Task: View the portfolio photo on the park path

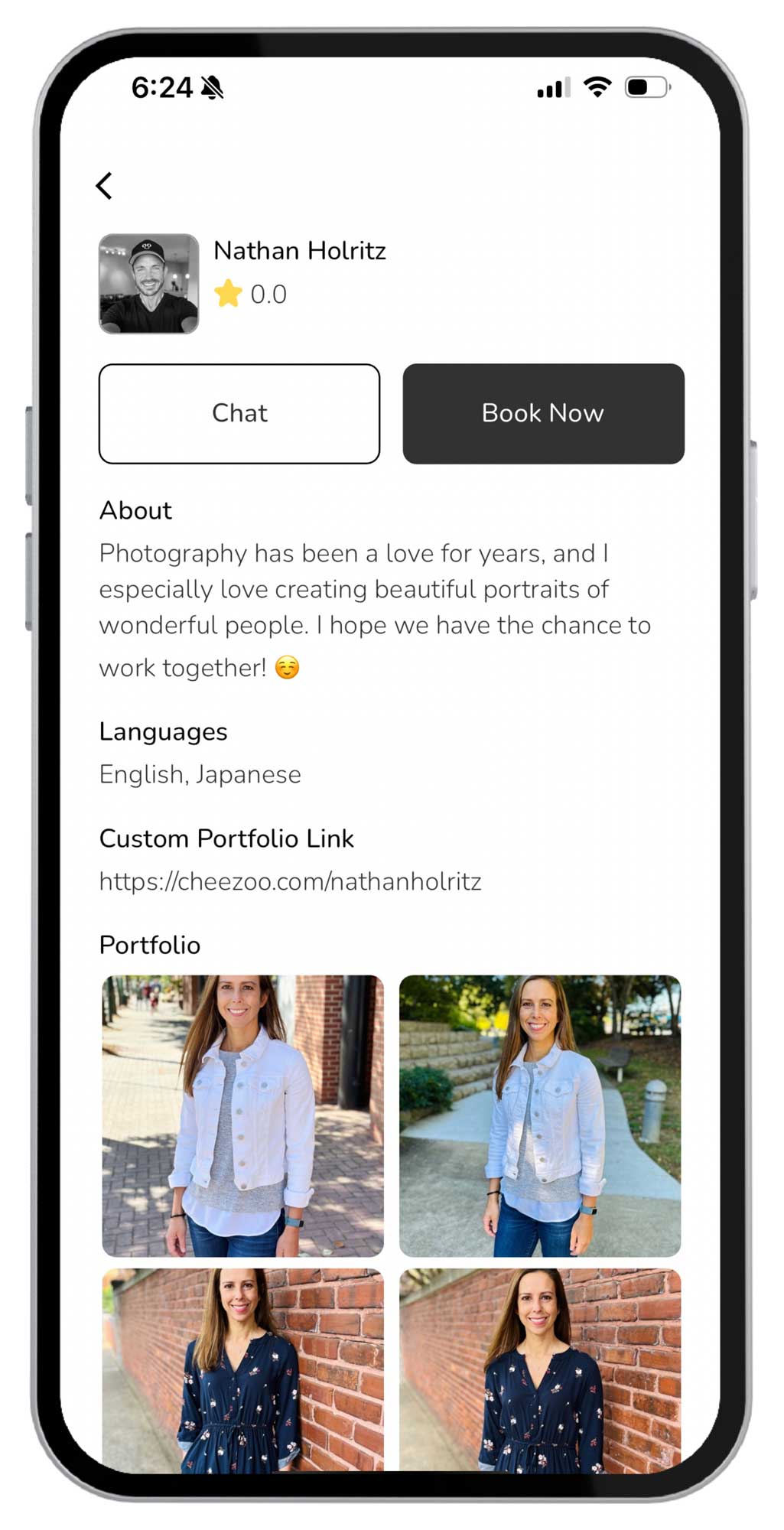Action: (540, 1115)
